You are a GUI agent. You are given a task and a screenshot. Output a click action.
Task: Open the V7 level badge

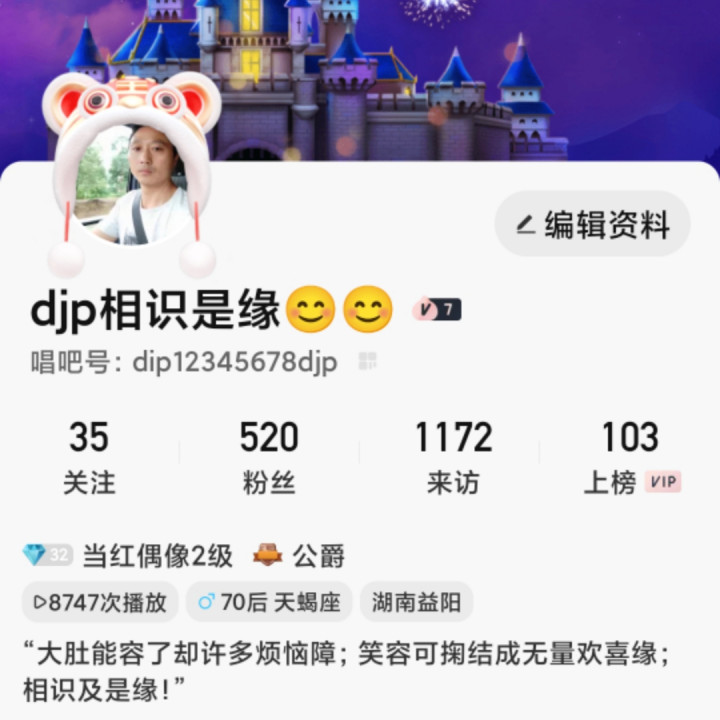point(437,310)
